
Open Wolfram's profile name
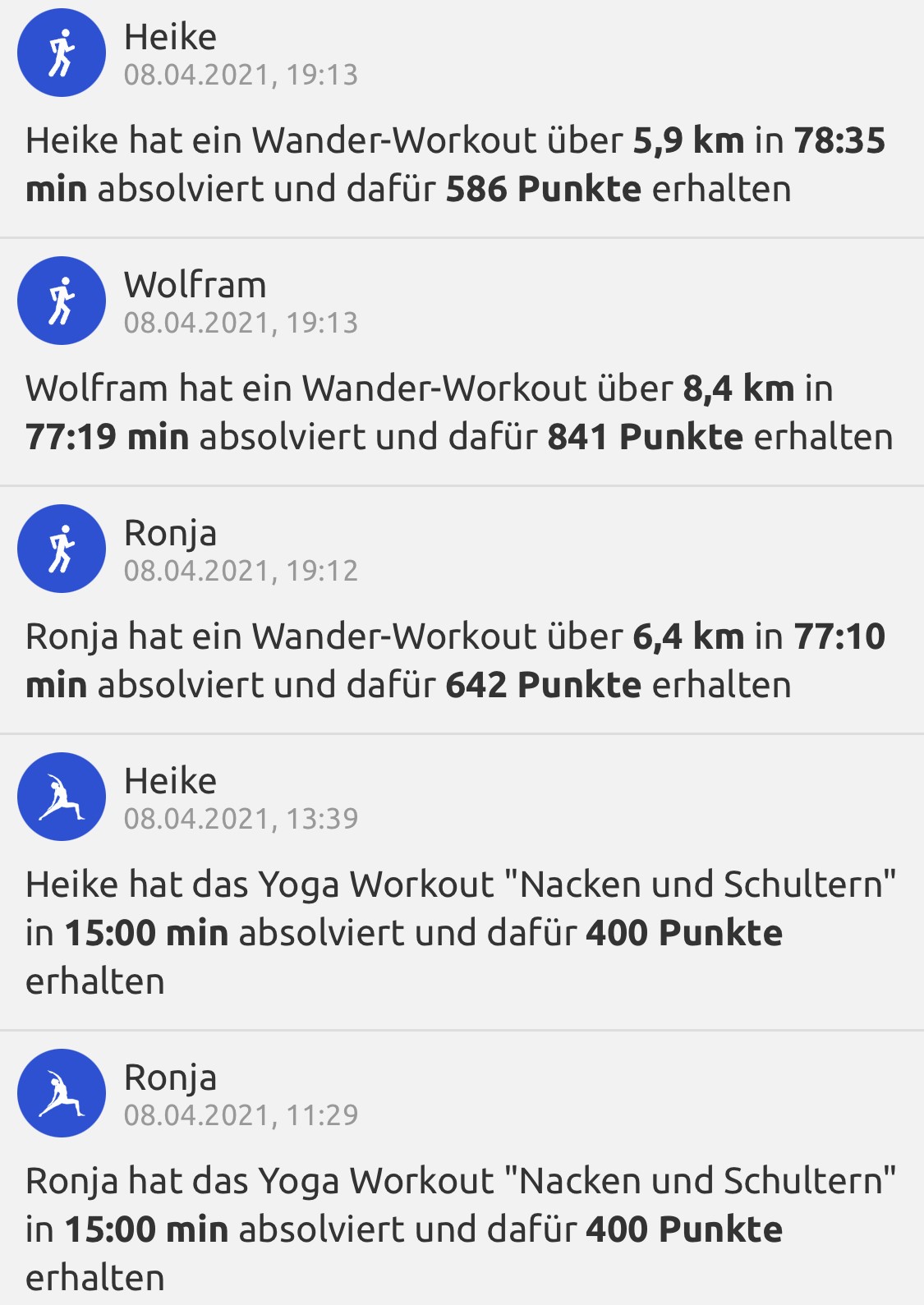pos(194,285)
